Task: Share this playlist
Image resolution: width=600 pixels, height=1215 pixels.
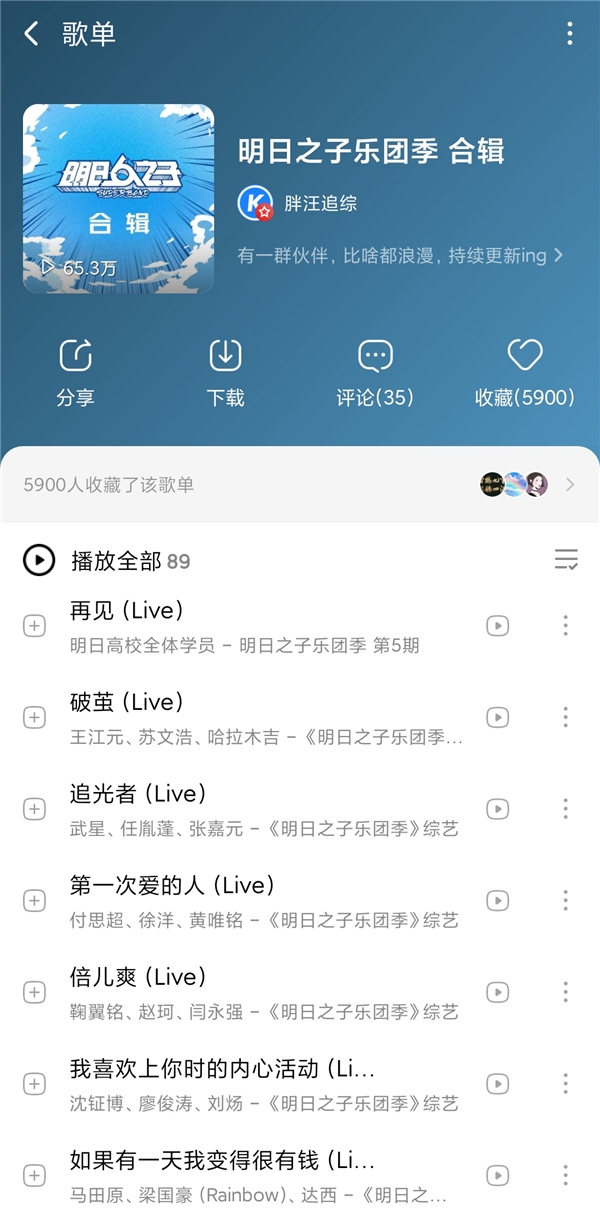Action: (75, 372)
